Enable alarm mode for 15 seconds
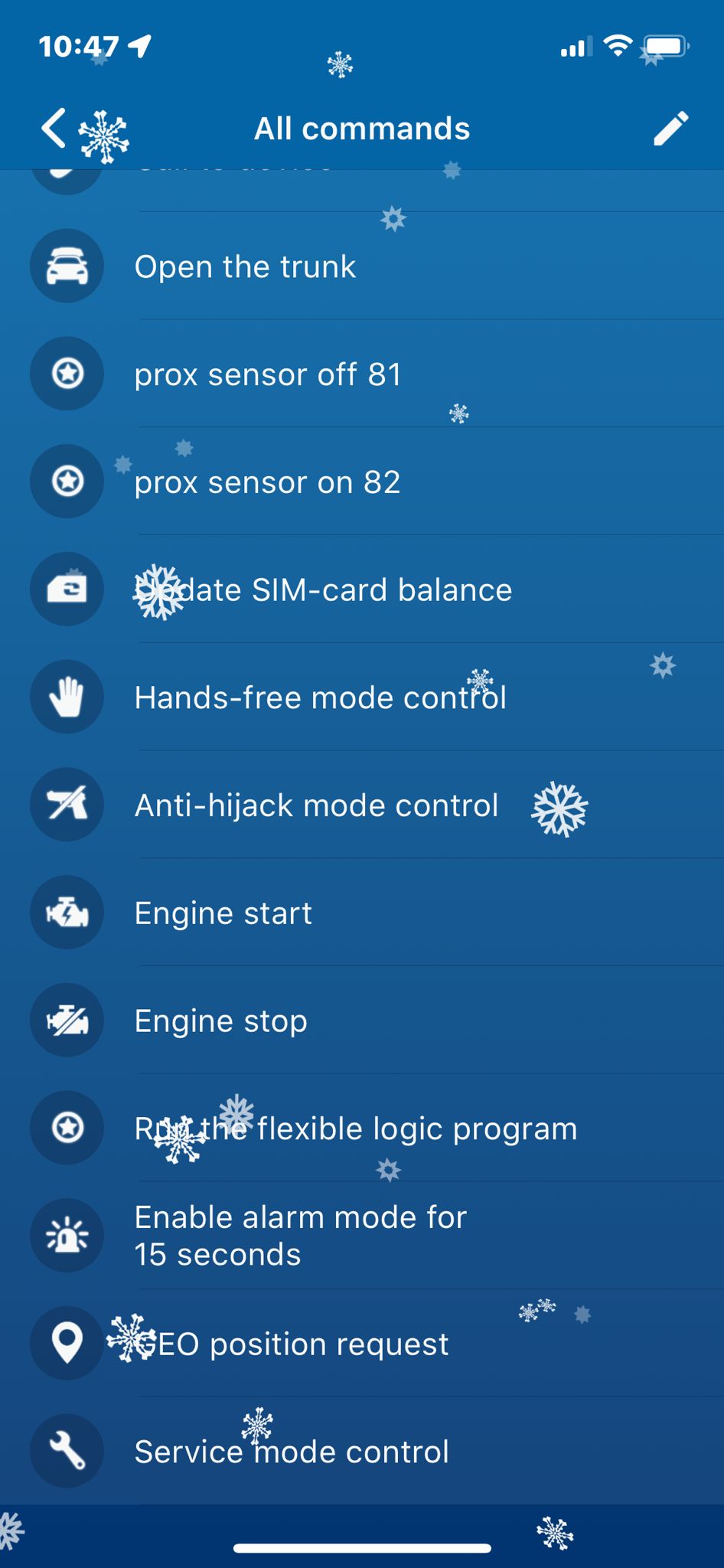 point(300,1236)
